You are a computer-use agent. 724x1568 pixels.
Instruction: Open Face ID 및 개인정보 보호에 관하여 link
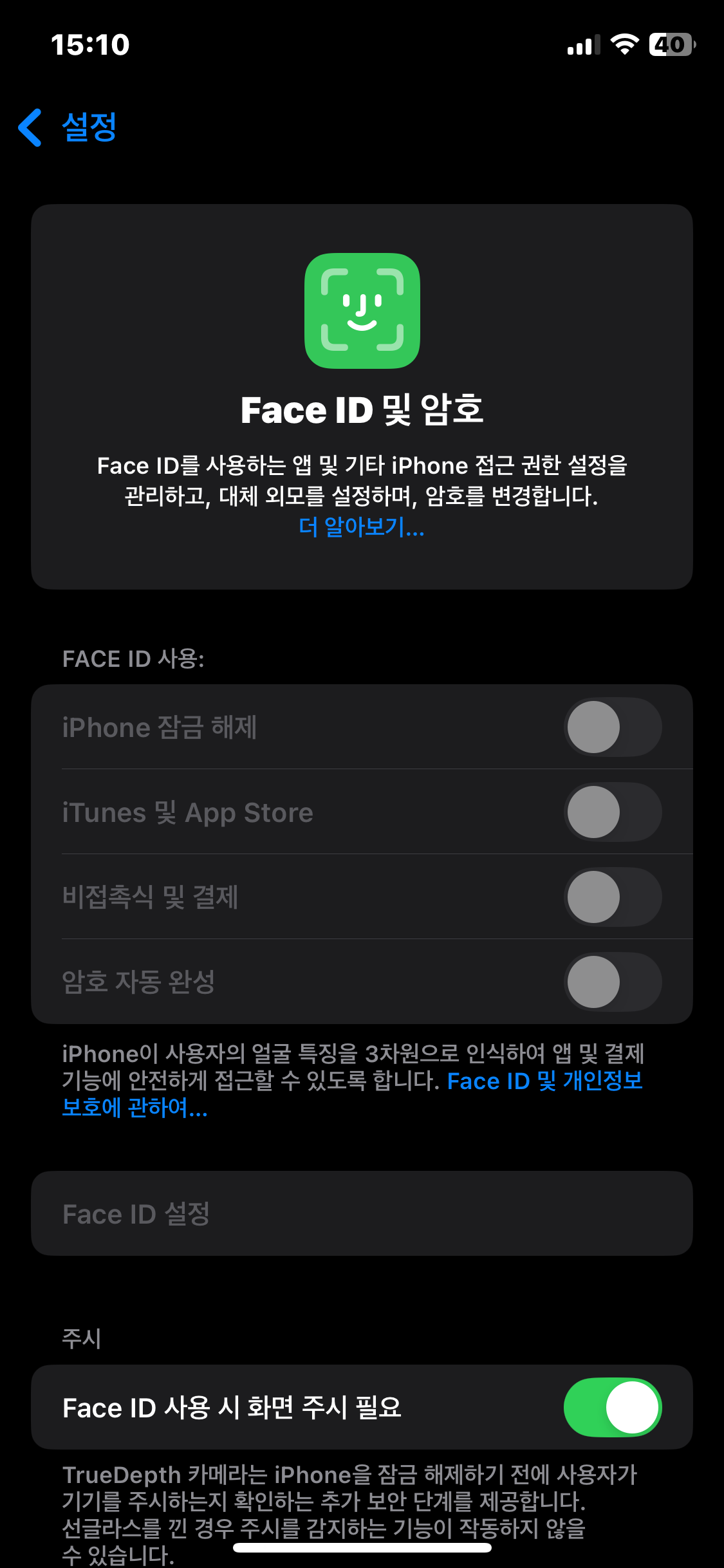544,1081
